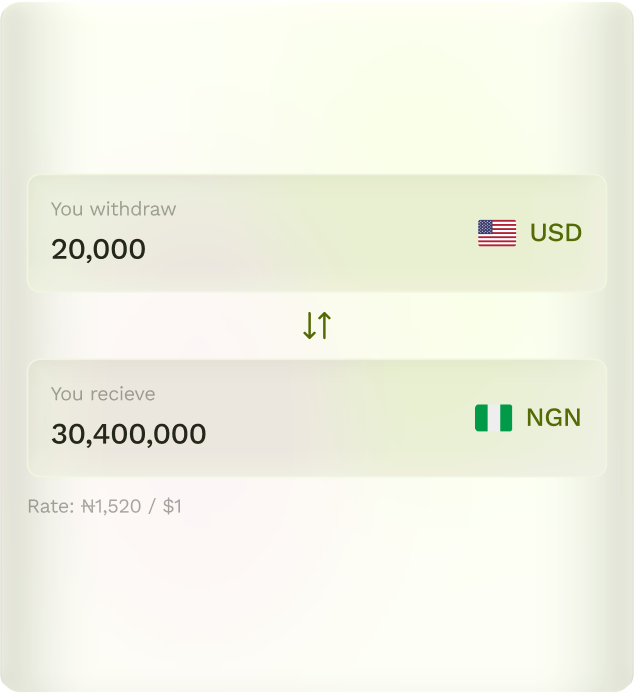Image resolution: width=634 pixels, height=693 pixels.
Task: Edit the You withdraw amount 20,000
Action: 99,249
